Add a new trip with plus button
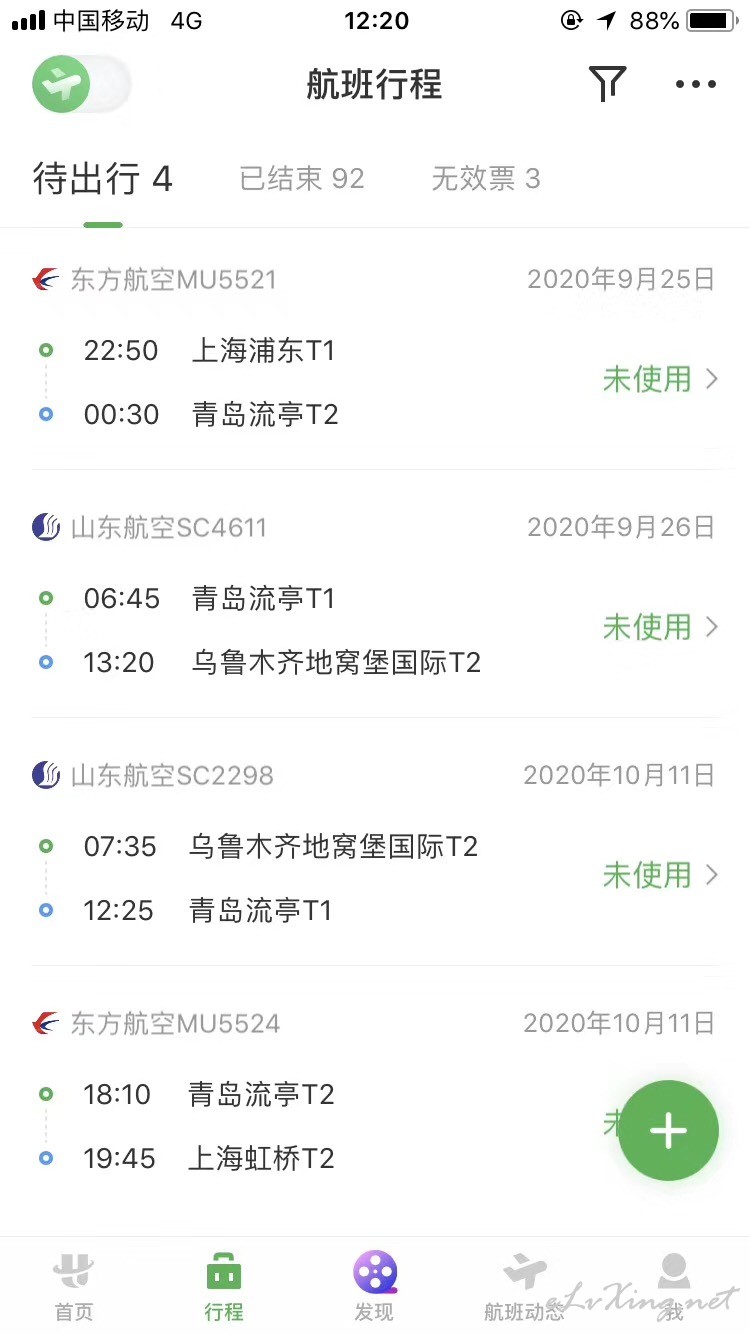This screenshot has height=1334, width=750. pyautogui.click(x=668, y=1131)
